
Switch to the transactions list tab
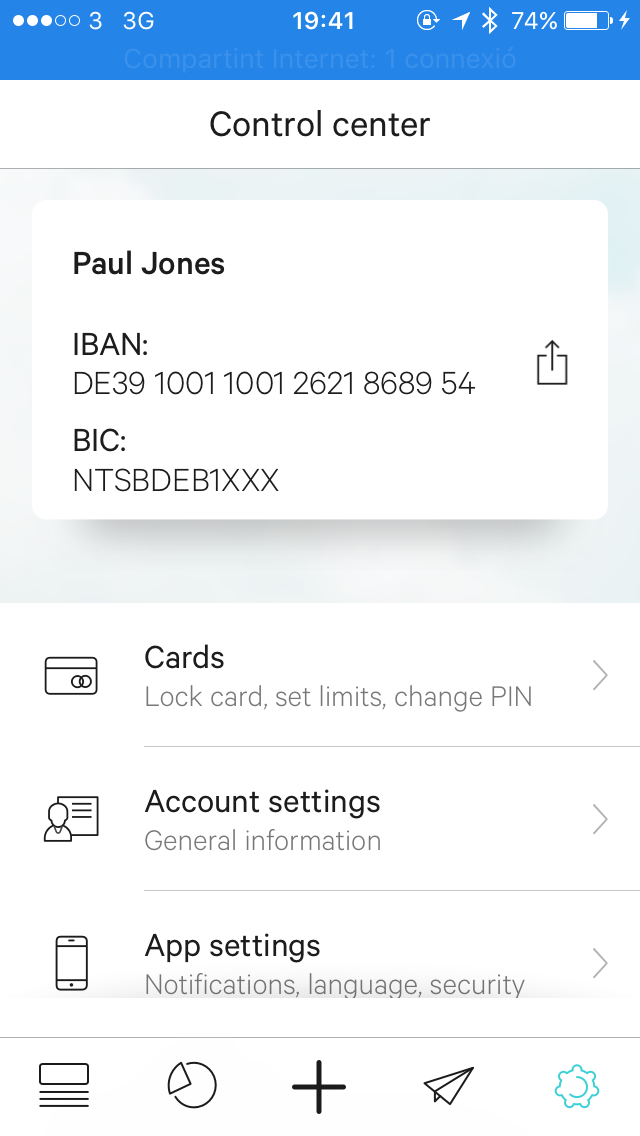(64, 1085)
